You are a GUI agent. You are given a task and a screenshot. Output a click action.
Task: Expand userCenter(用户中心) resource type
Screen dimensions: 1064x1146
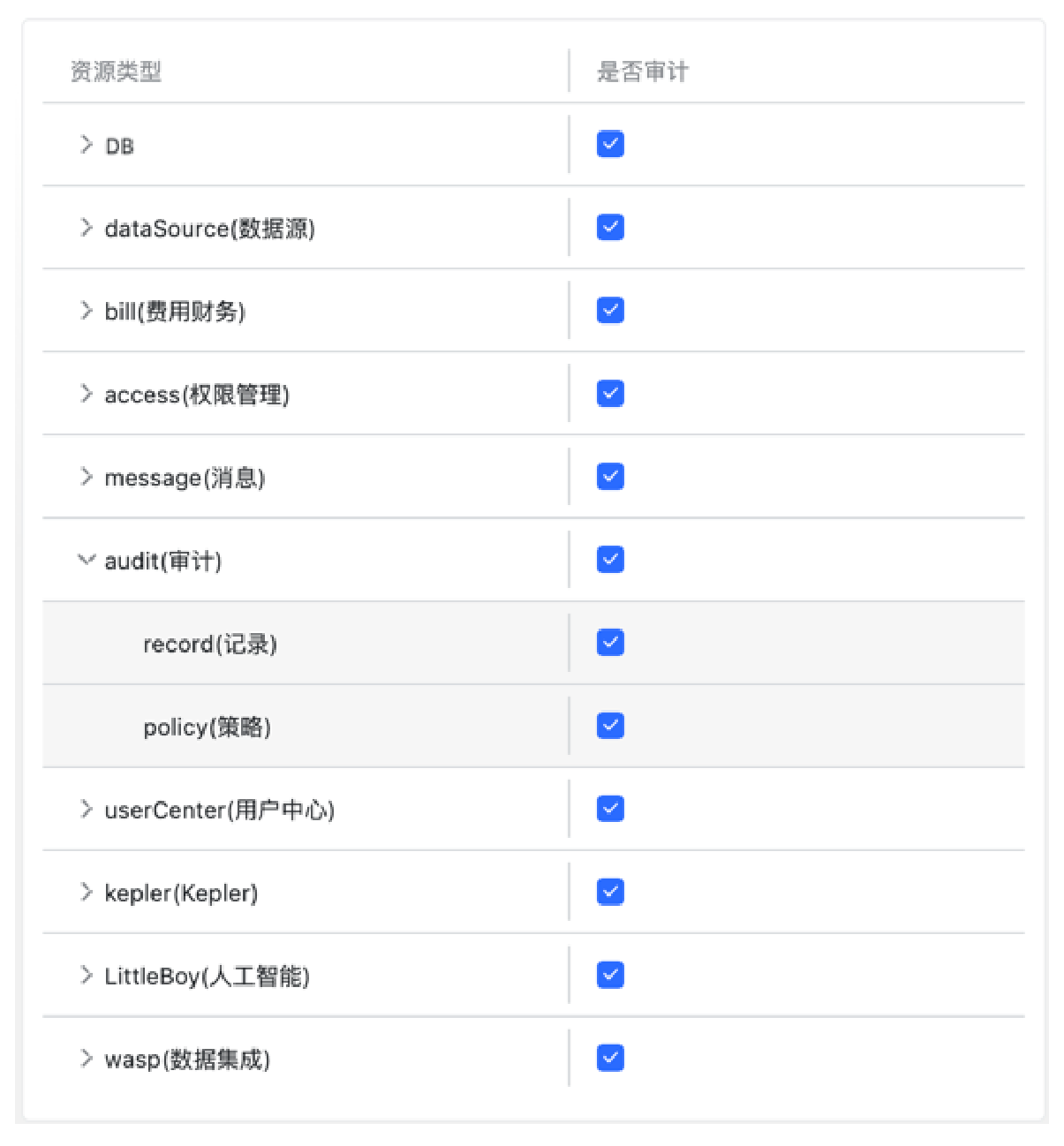coord(86,808)
